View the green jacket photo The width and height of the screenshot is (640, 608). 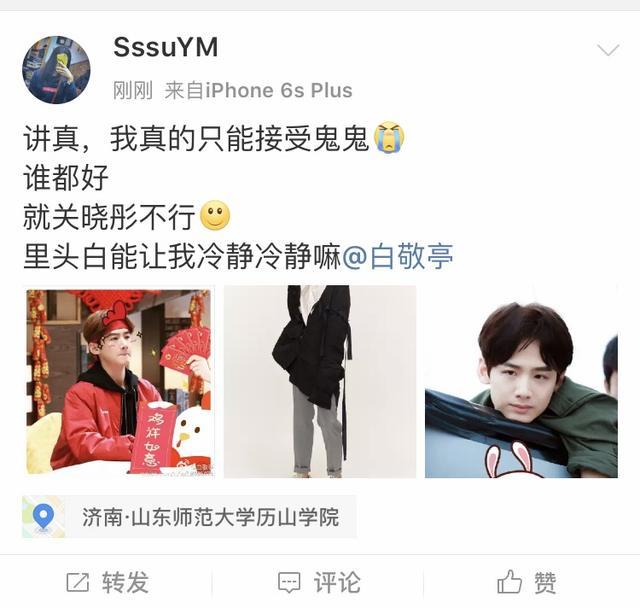click(521, 382)
